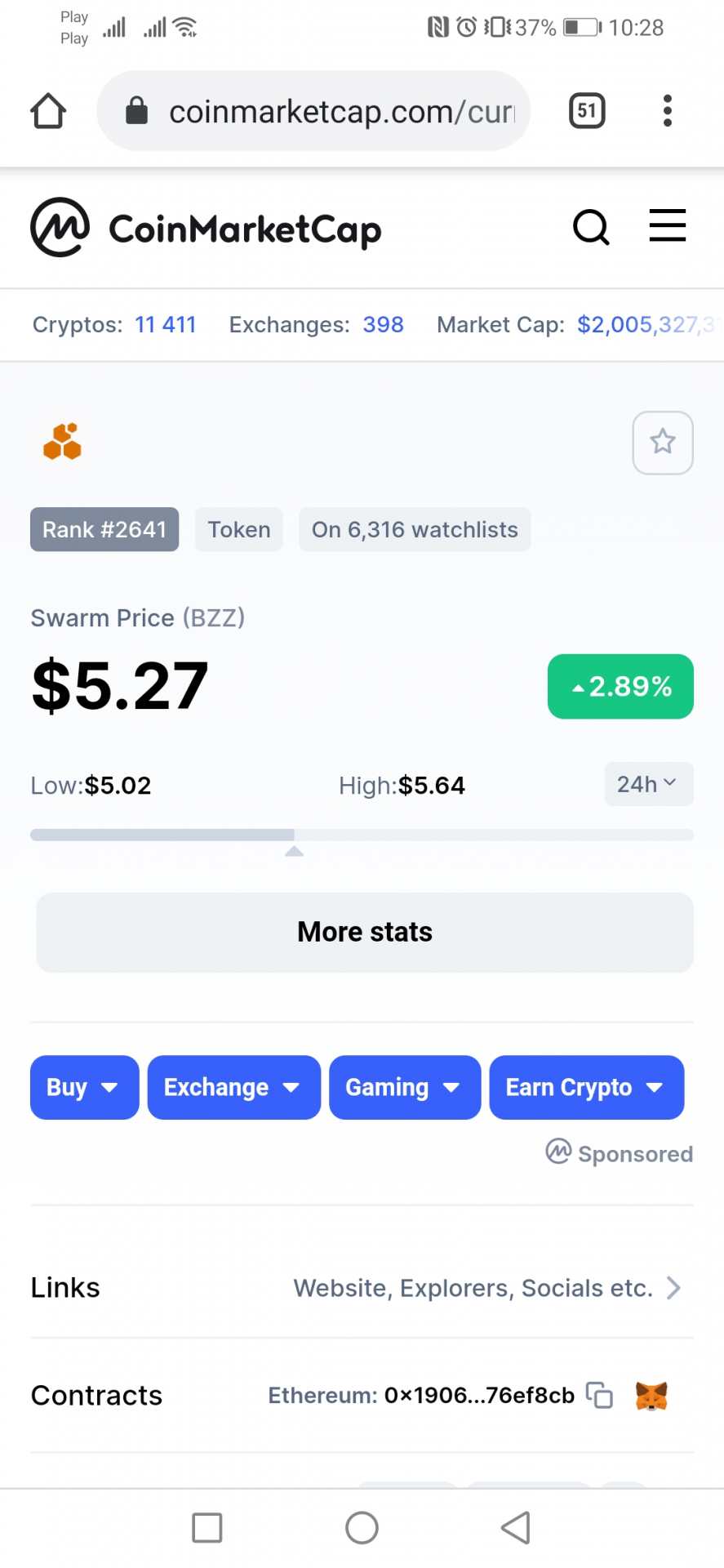Open Links: Website, Explorers, Socials
The height and width of the screenshot is (1568, 724).
click(486, 1288)
